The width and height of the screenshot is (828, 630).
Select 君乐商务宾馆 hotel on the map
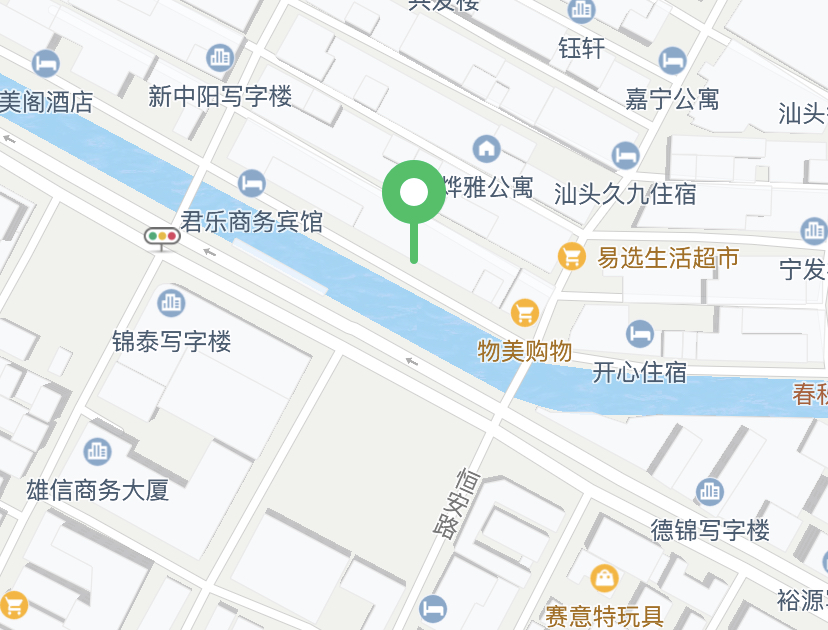point(252,184)
